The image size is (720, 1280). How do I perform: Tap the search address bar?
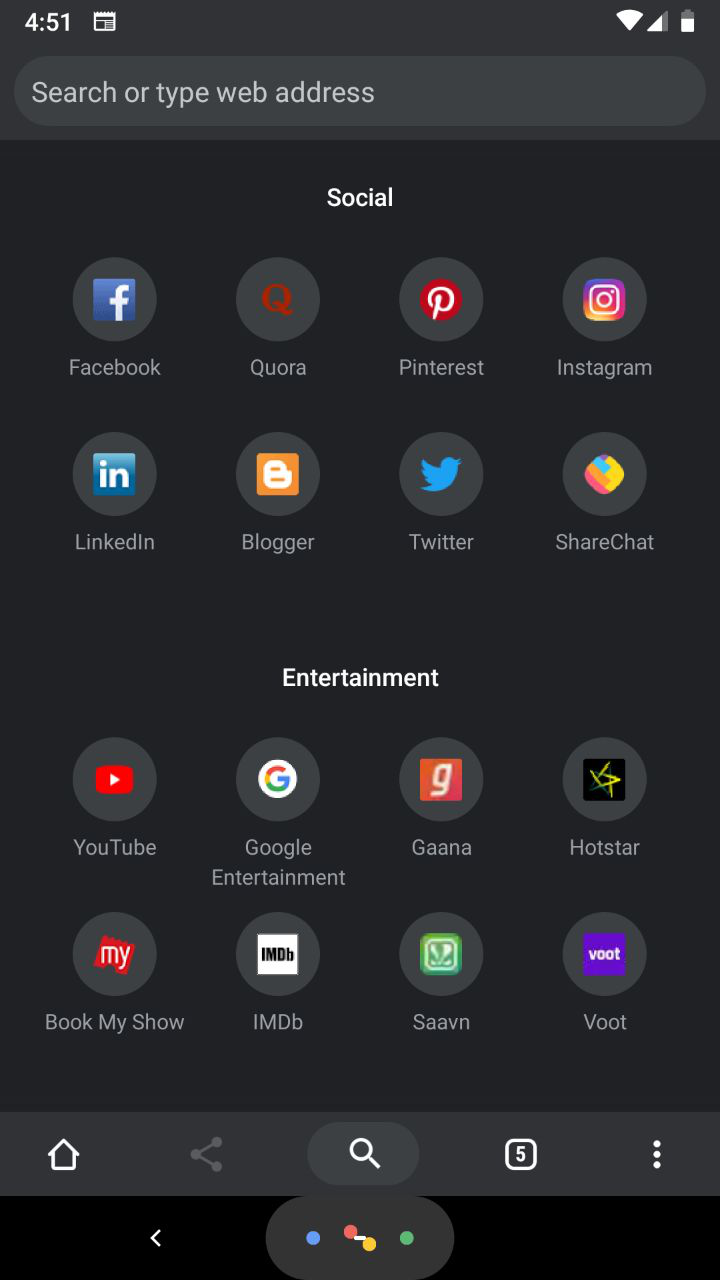pos(360,91)
